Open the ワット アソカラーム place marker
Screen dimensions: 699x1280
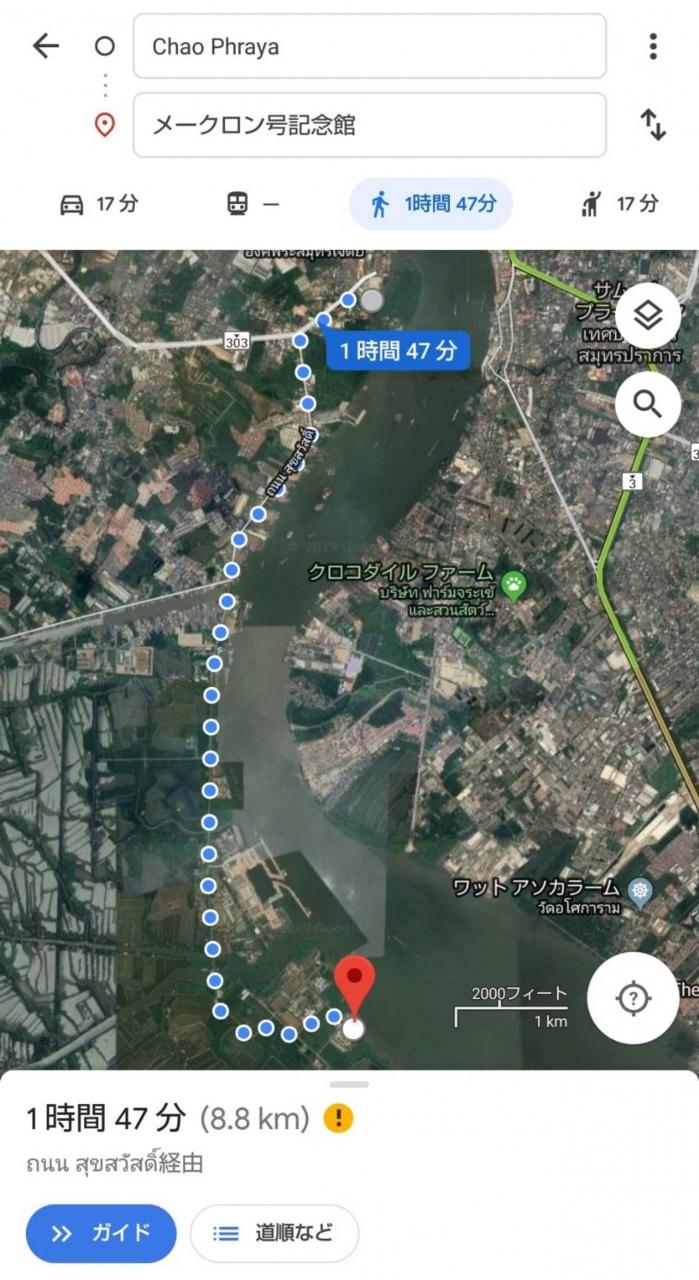pyautogui.click(x=640, y=889)
